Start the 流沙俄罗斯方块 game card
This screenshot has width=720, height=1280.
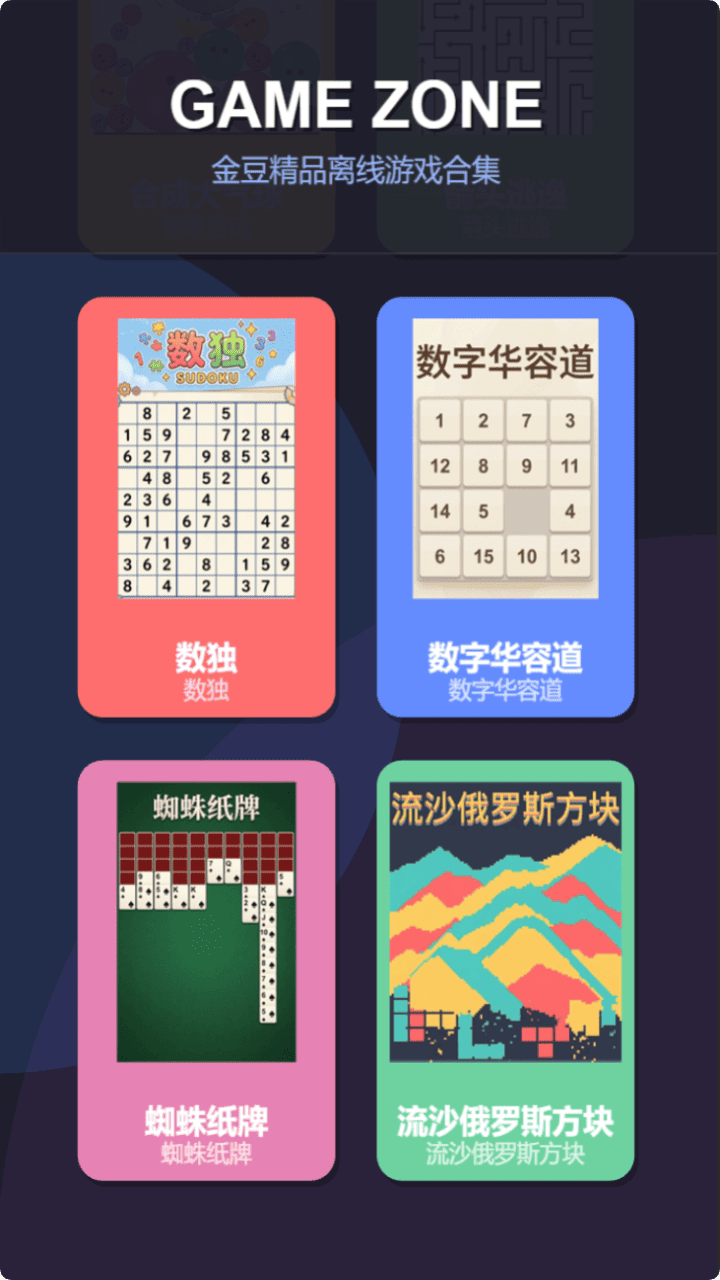[505, 970]
